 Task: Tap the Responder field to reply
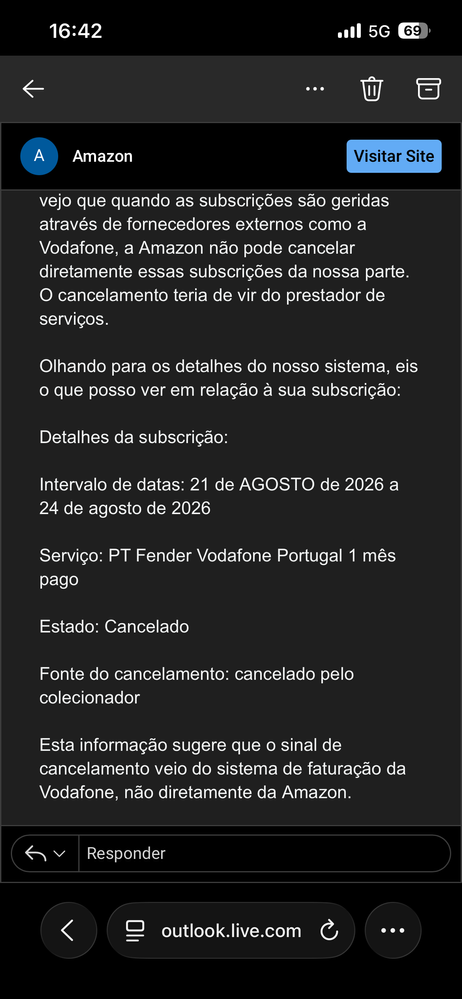click(x=264, y=853)
